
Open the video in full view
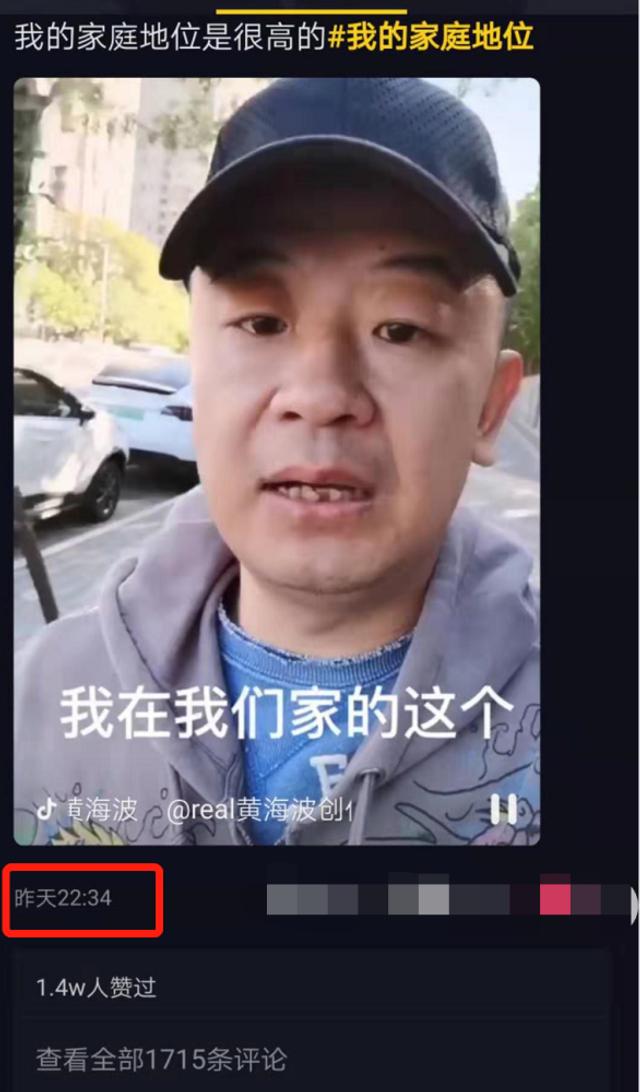point(276,461)
